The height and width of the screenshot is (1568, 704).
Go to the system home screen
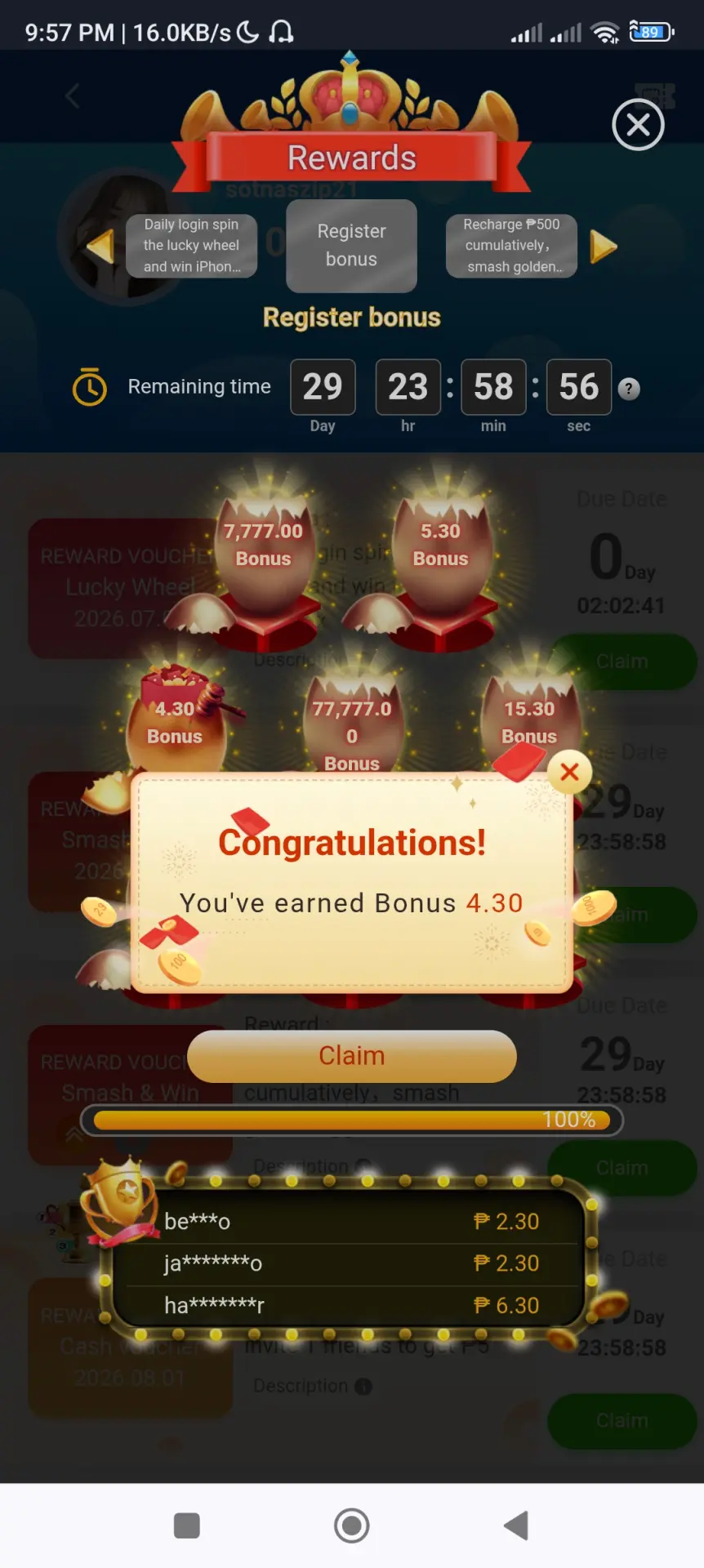(x=352, y=1526)
